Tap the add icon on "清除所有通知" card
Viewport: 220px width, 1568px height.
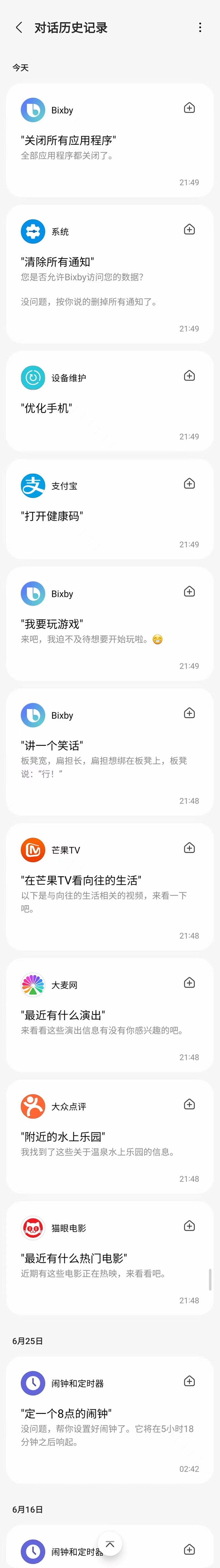tap(190, 229)
